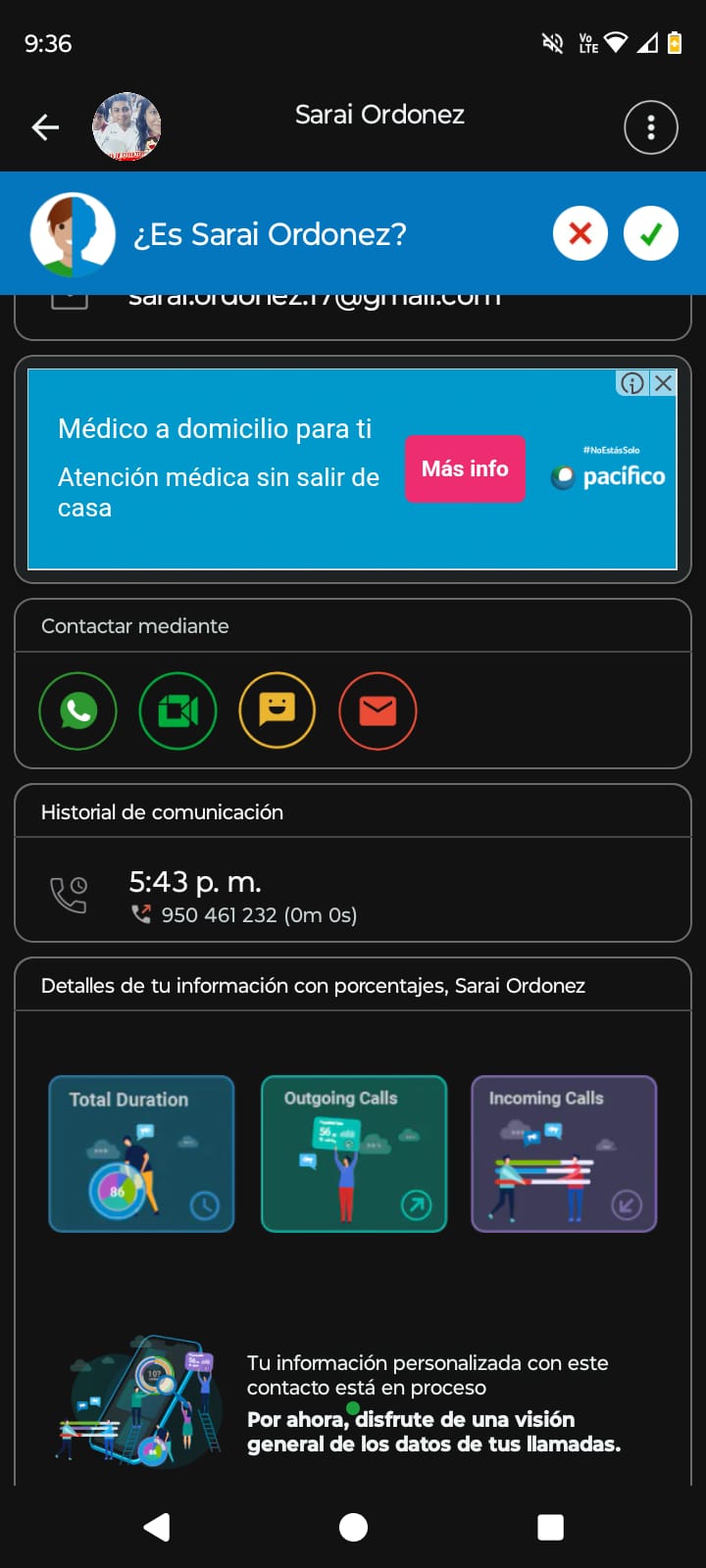The height and width of the screenshot is (1568, 706).
Task: Open the ad info icon
Action: (x=632, y=383)
